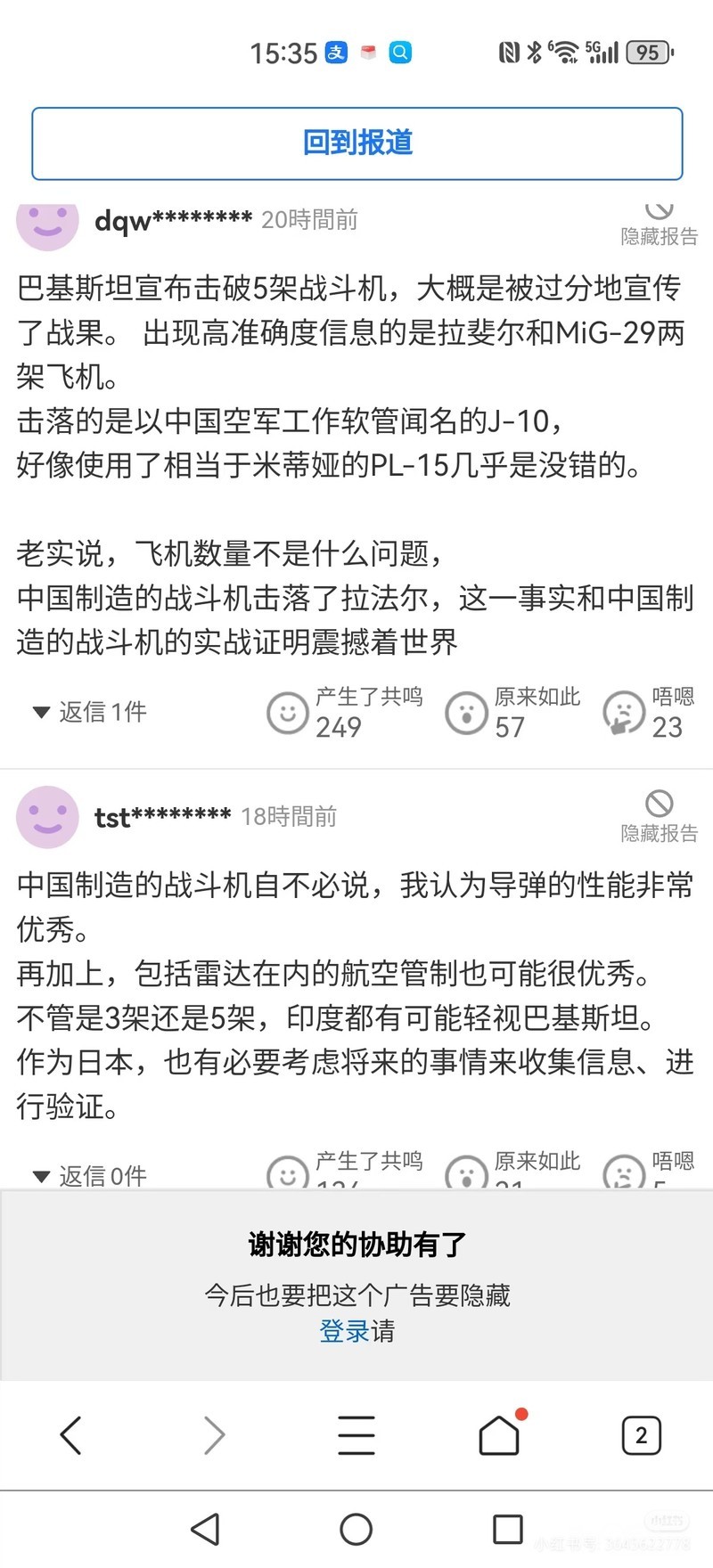
Task: Expand the 返信 1件 replies under dqw's comment
Action: (89, 712)
